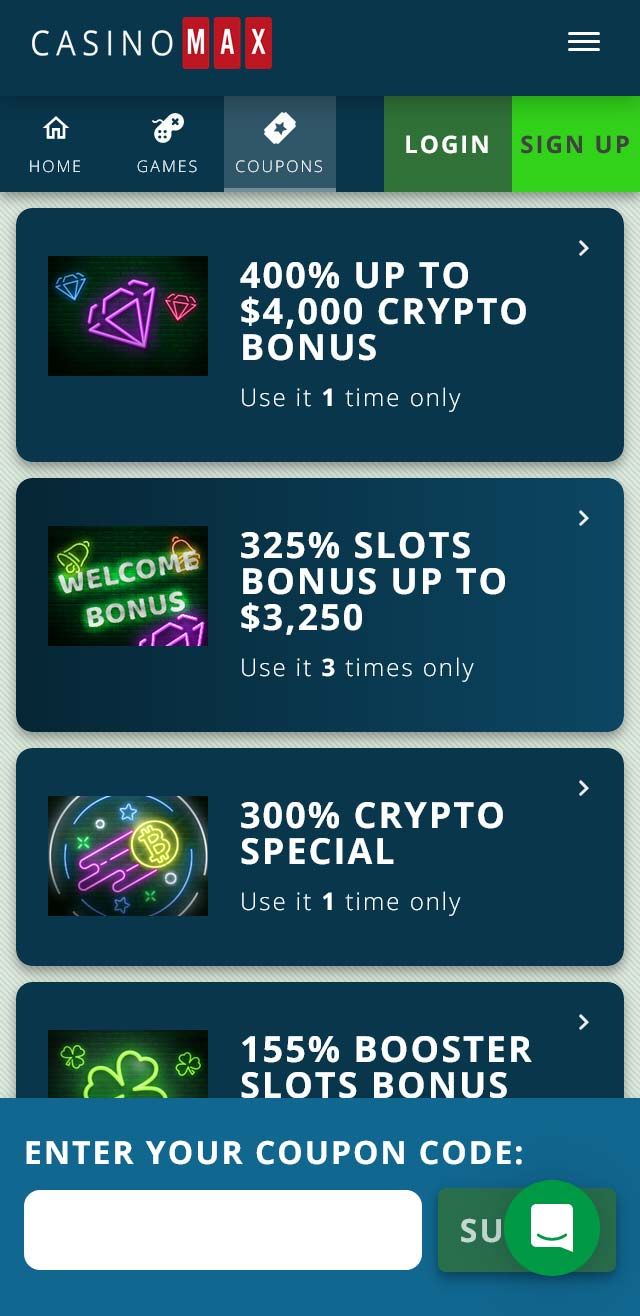The image size is (640, 1316).
Task: View the 300% Crypto Special coupon
Action: (320, 856)
